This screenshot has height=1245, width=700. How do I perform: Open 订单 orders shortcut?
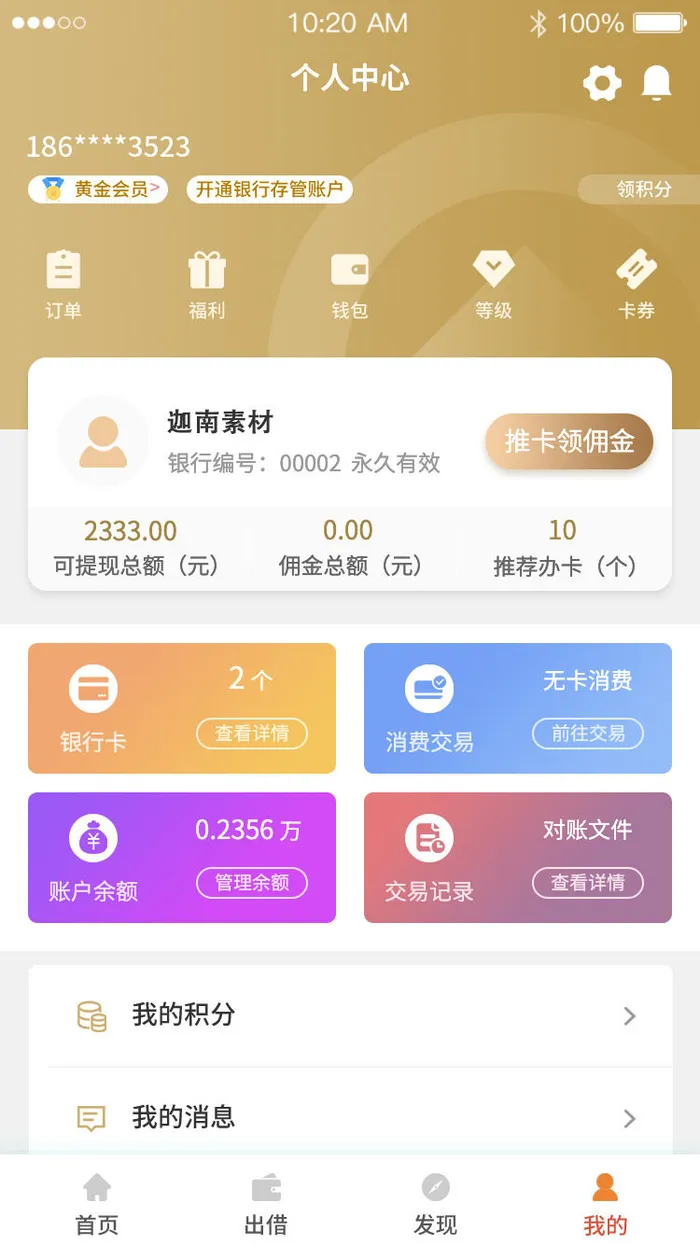[x=63, y=285]
